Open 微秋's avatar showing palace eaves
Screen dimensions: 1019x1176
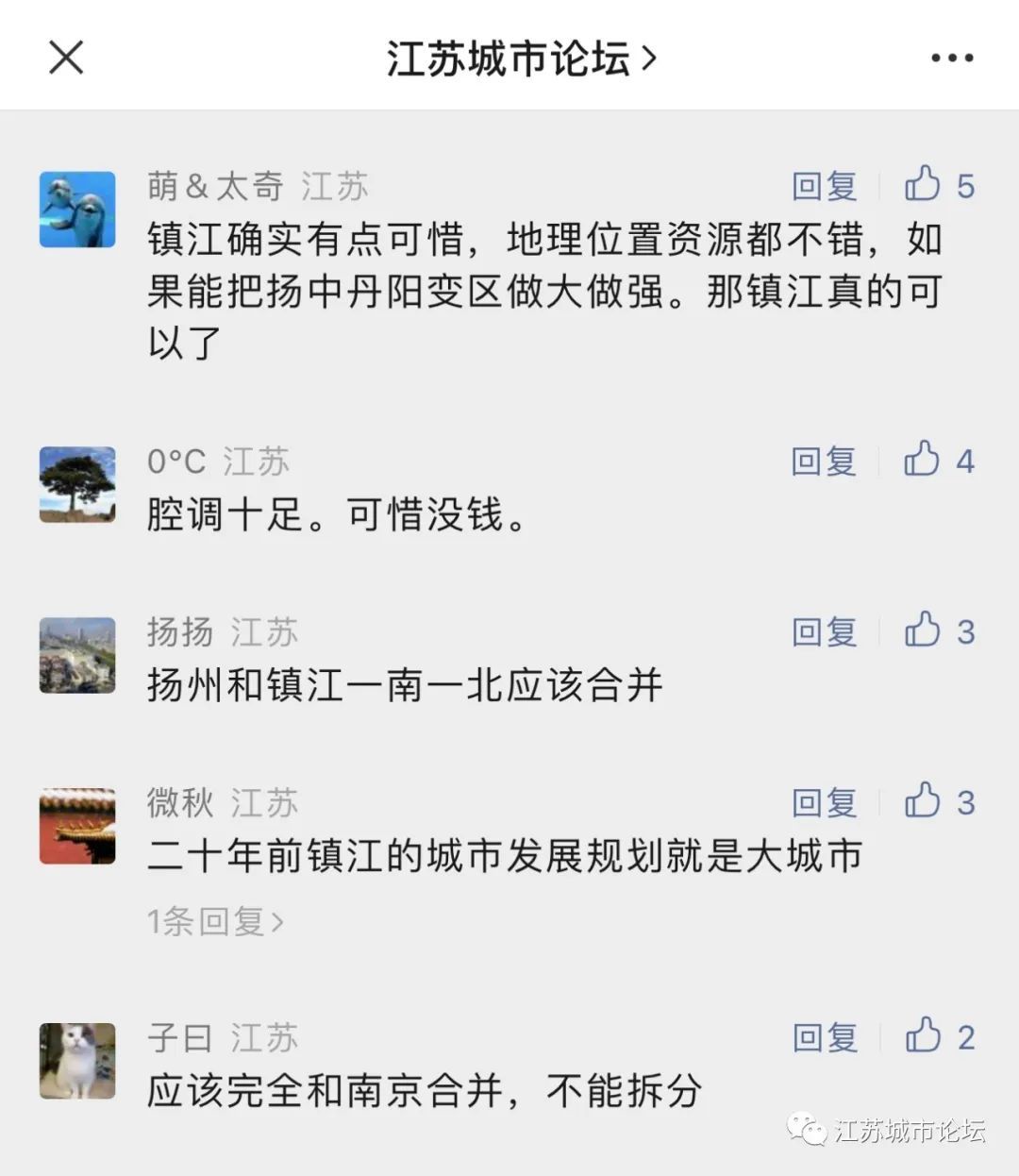(x=76, y=827)
